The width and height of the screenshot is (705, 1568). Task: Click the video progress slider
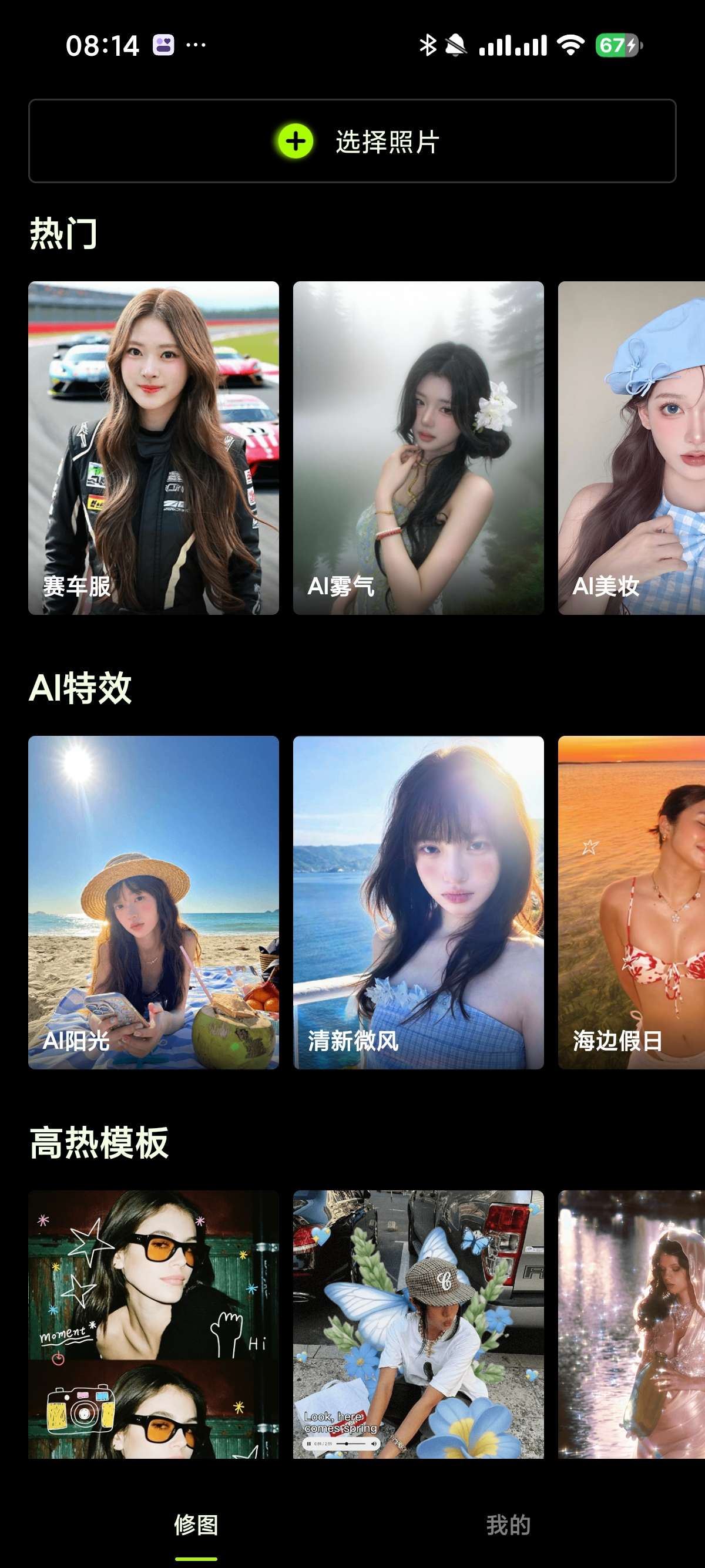[x=351, y=1444]
